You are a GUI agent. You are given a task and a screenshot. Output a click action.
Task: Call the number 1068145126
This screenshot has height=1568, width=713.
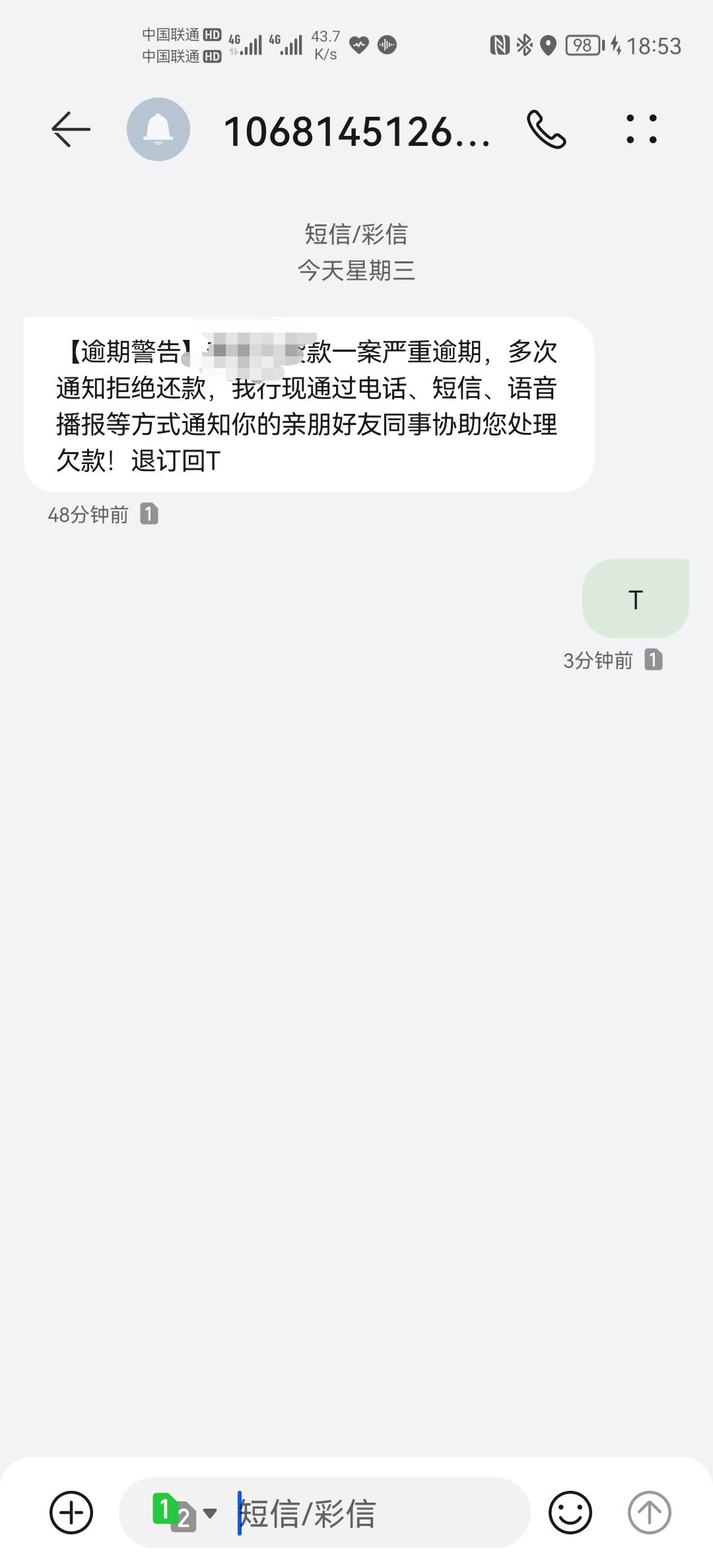point(547,129)
